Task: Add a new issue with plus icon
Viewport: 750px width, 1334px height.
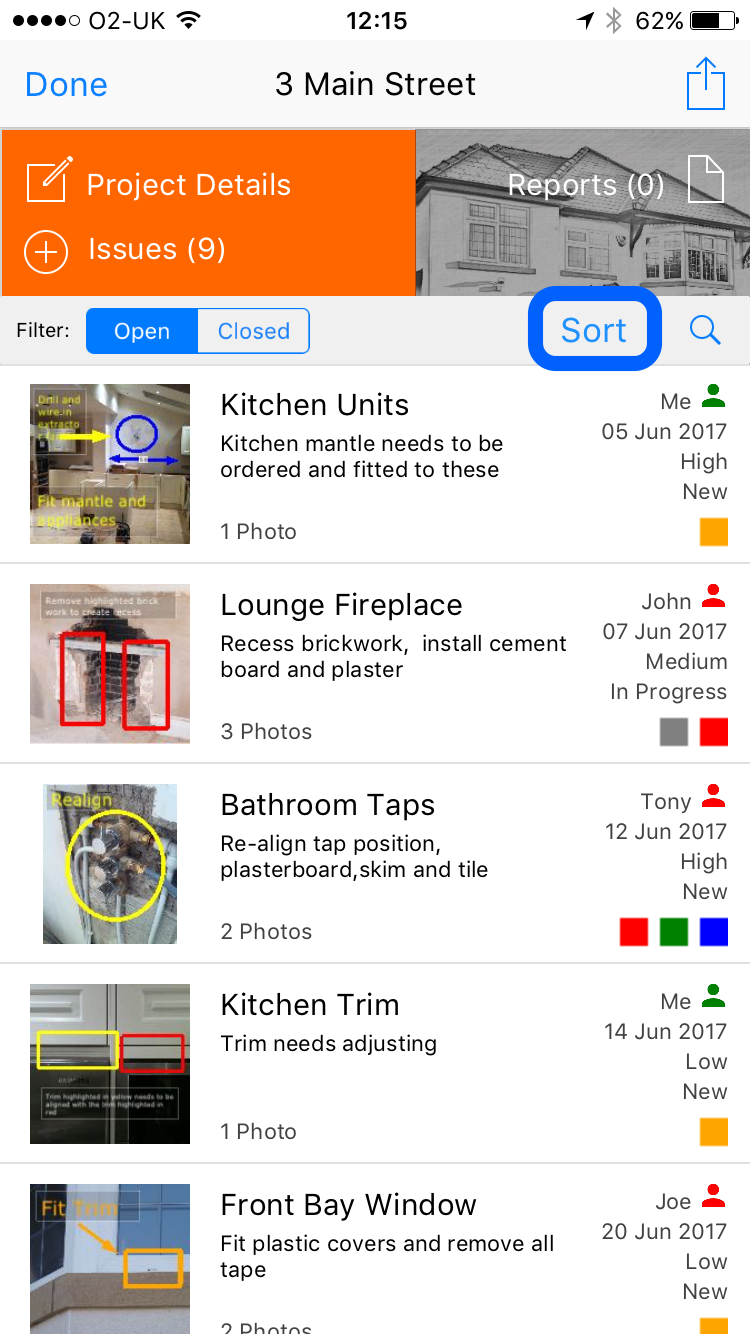Action: coord(46,251)
